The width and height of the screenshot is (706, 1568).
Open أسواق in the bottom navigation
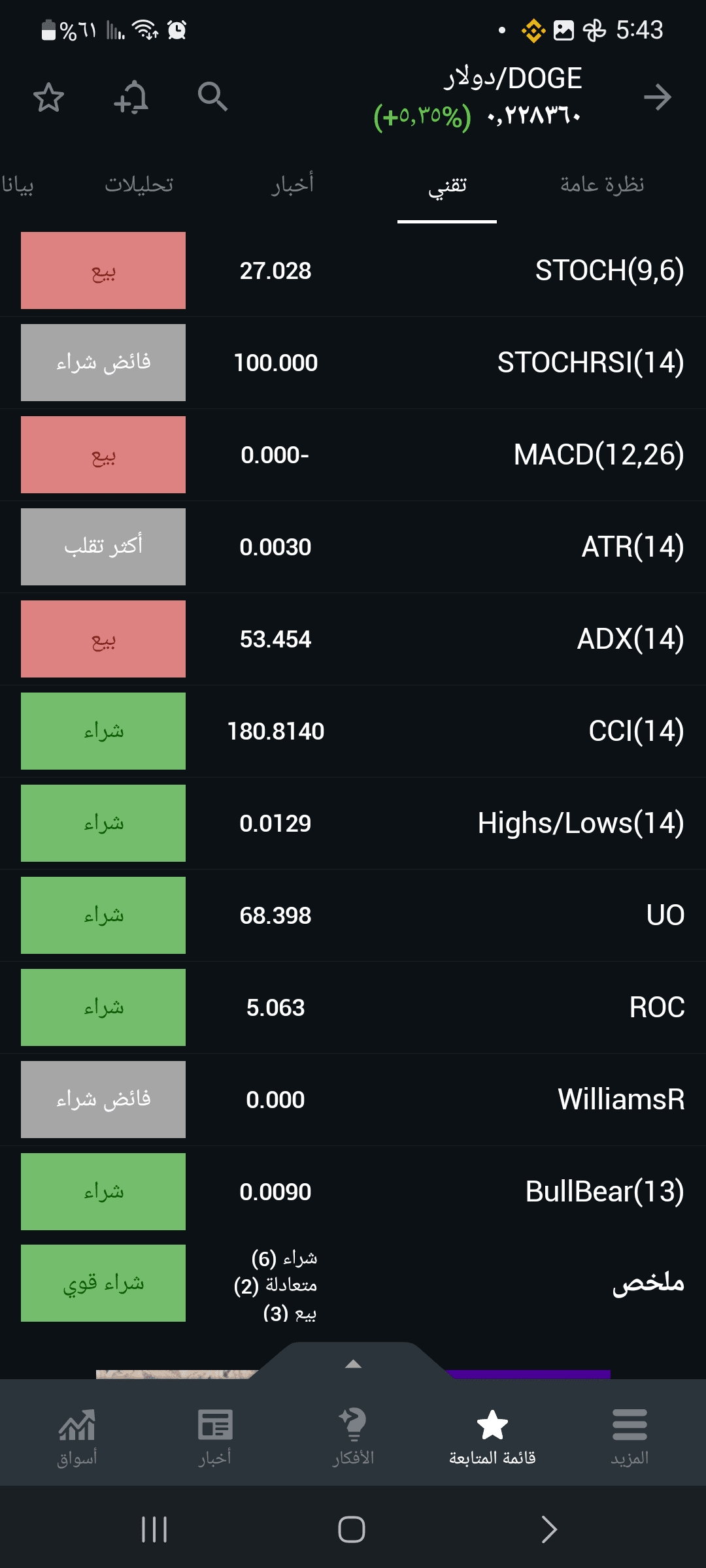(x=77, y=1437)
